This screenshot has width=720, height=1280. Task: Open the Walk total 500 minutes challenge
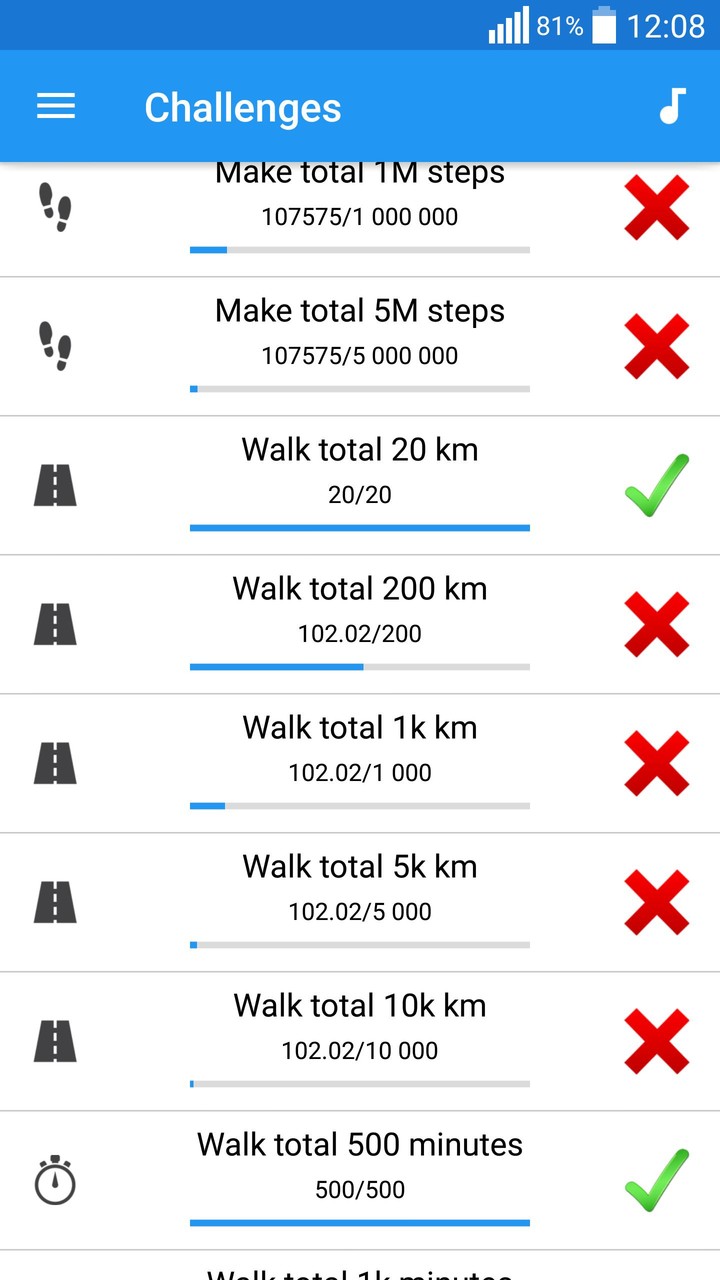pyautogui.click(x=360, y=1180)
